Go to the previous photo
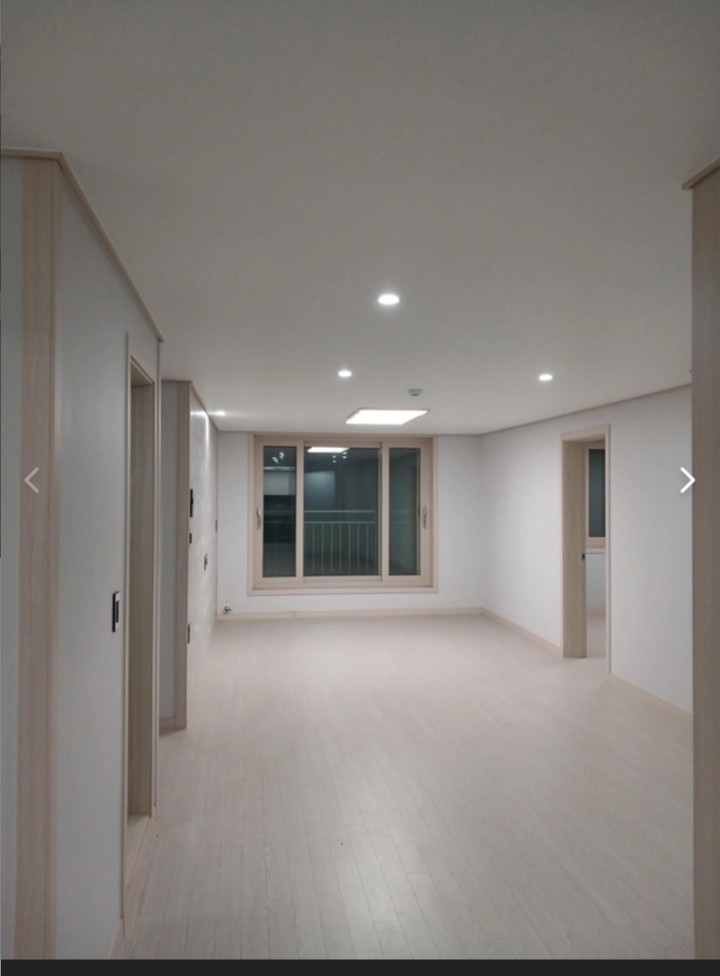 tap(32, 480)
